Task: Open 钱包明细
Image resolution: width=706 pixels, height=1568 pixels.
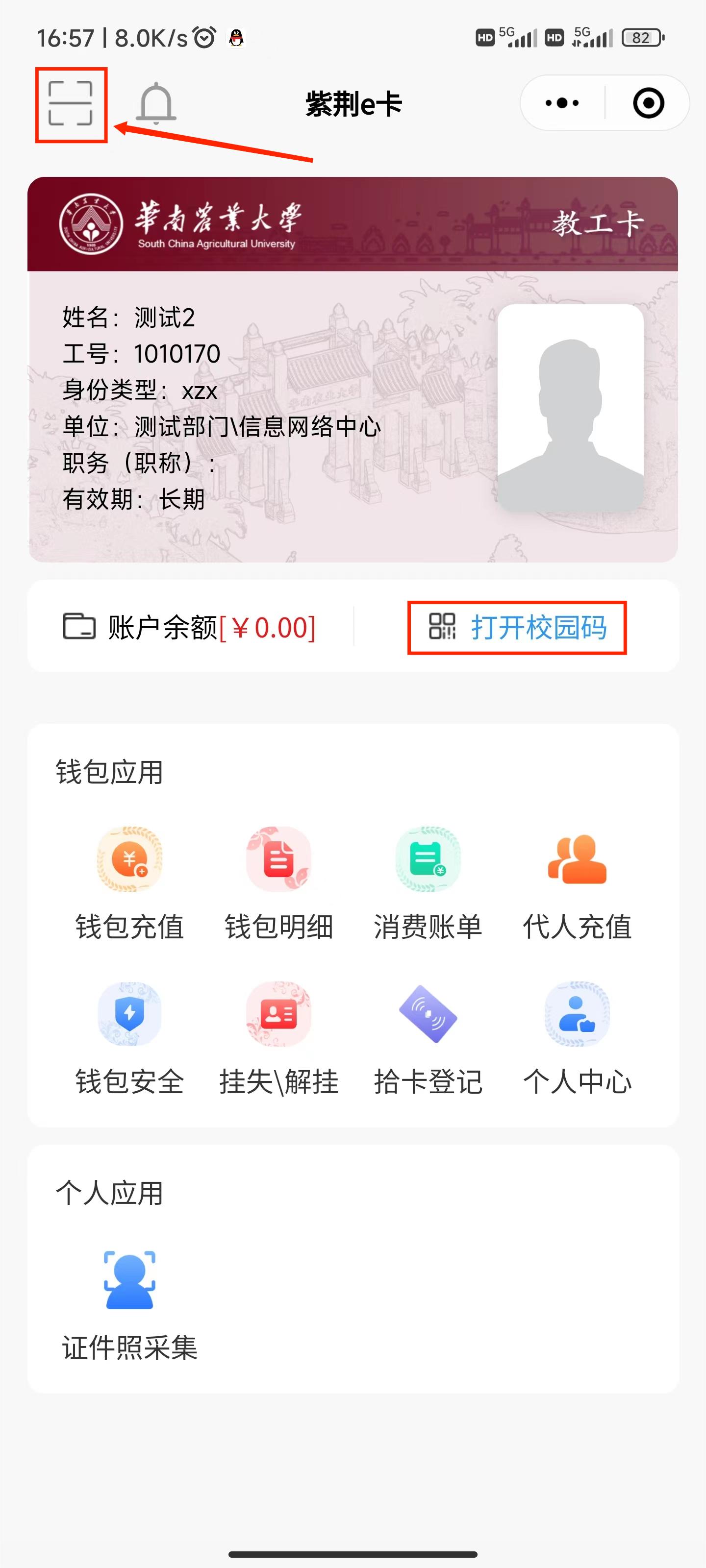Action: (x=278, y=883)
